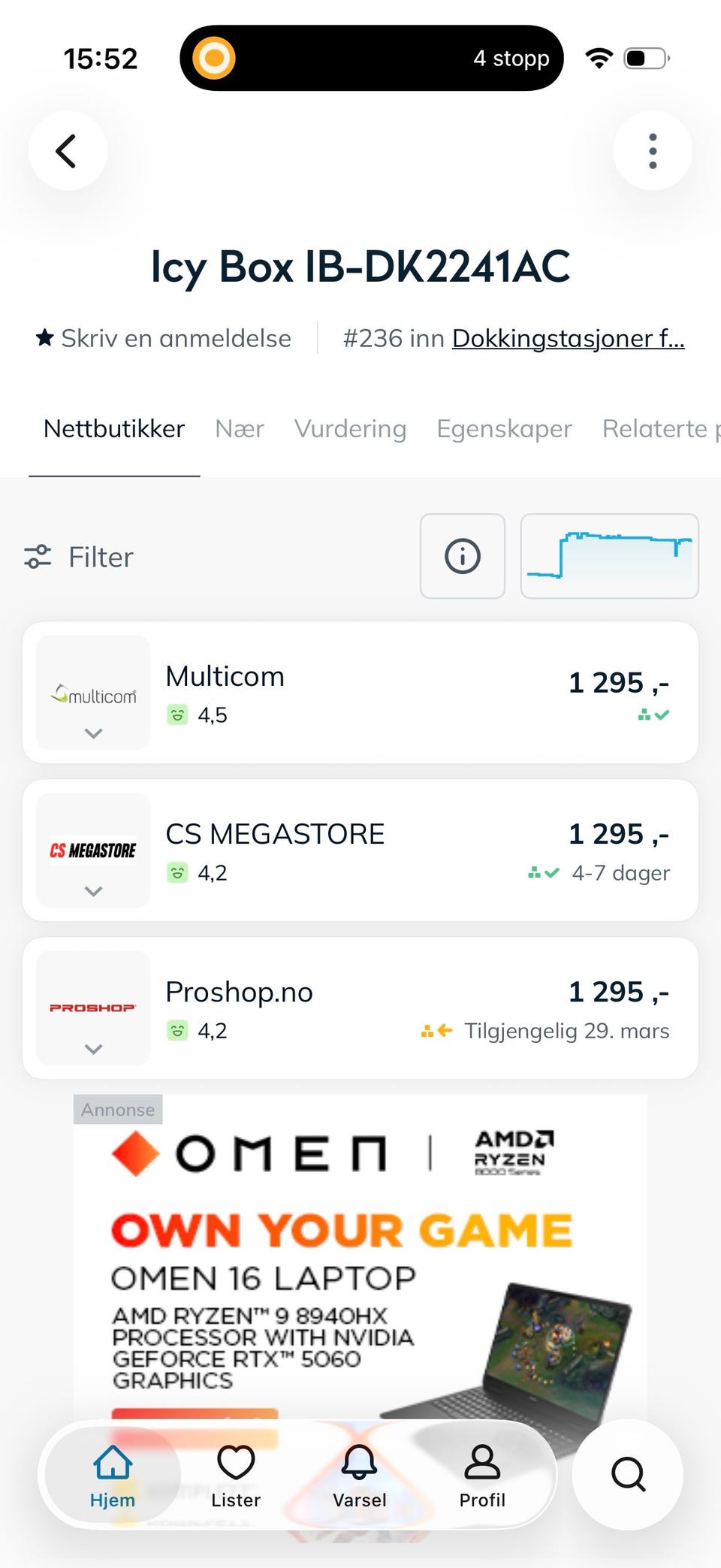Go back to the previous screen
This screenshot has height=1568, width=721.
coord(68,151)
